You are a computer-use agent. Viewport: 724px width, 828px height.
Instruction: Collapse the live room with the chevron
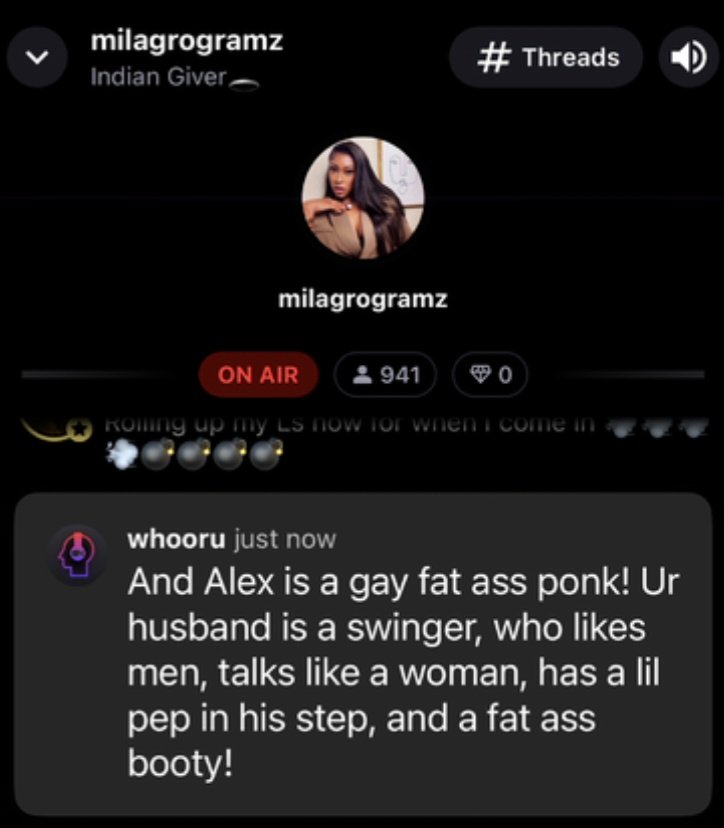pyautogui.click(x=37, y=58)
